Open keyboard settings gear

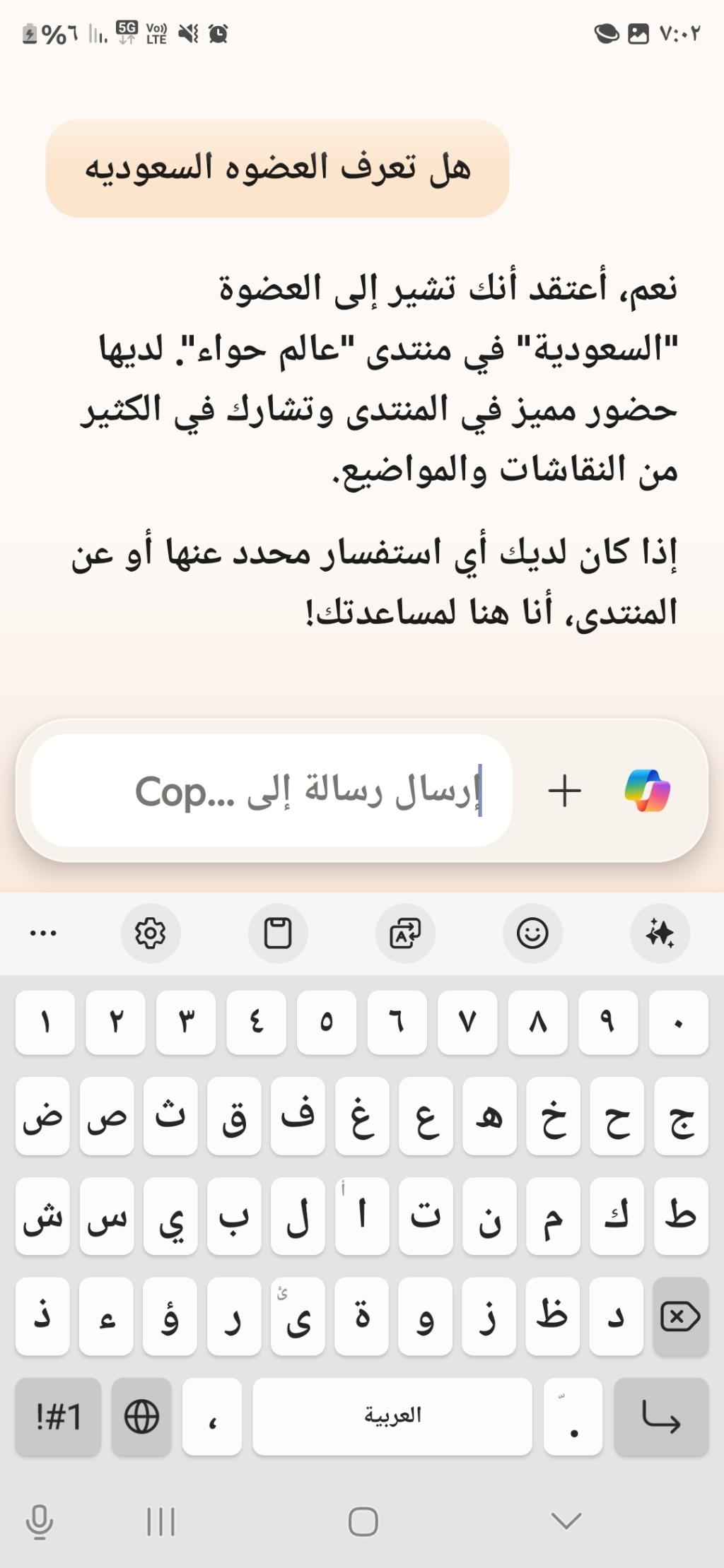tap(151, 933)
